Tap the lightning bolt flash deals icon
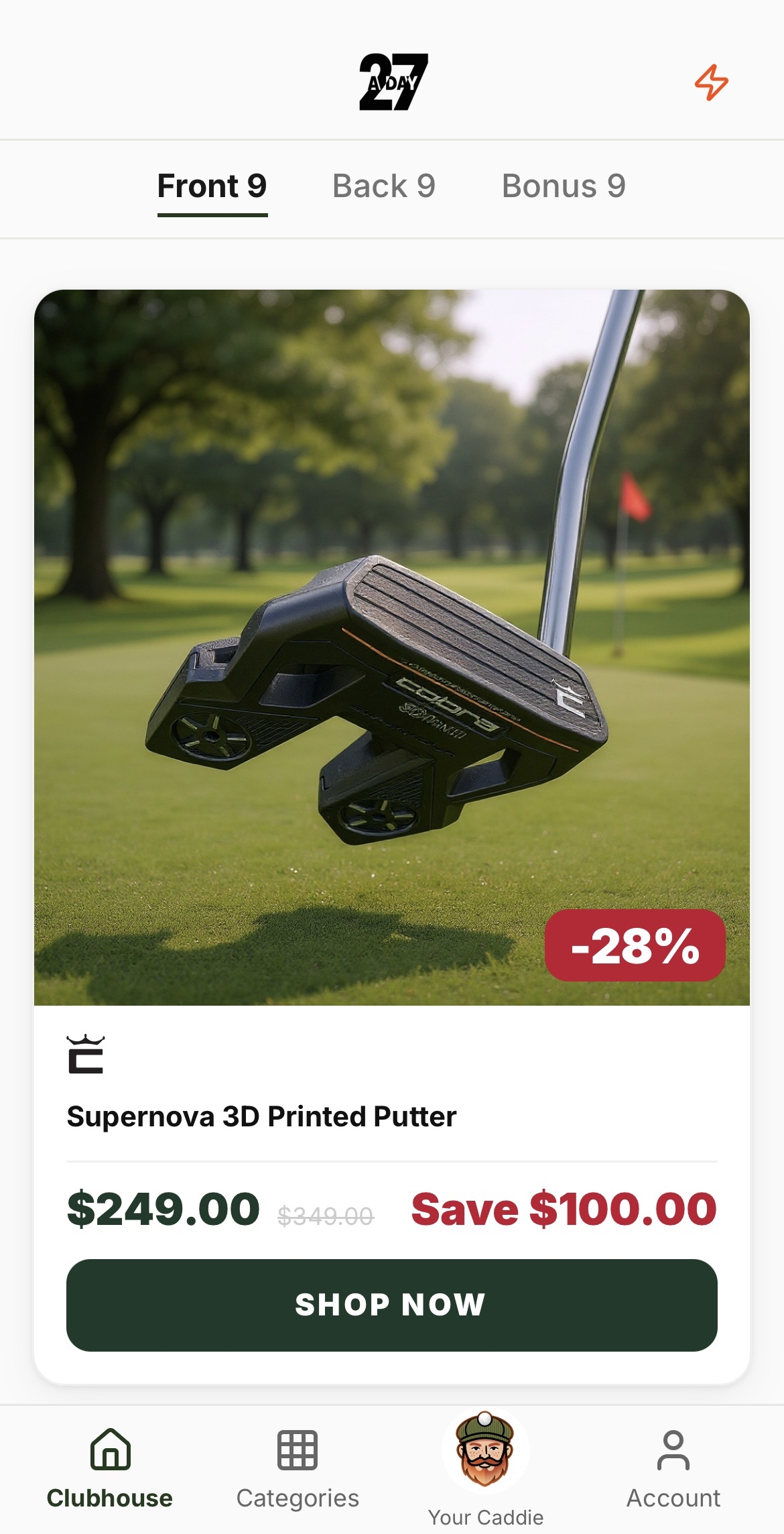 [712, 83]
